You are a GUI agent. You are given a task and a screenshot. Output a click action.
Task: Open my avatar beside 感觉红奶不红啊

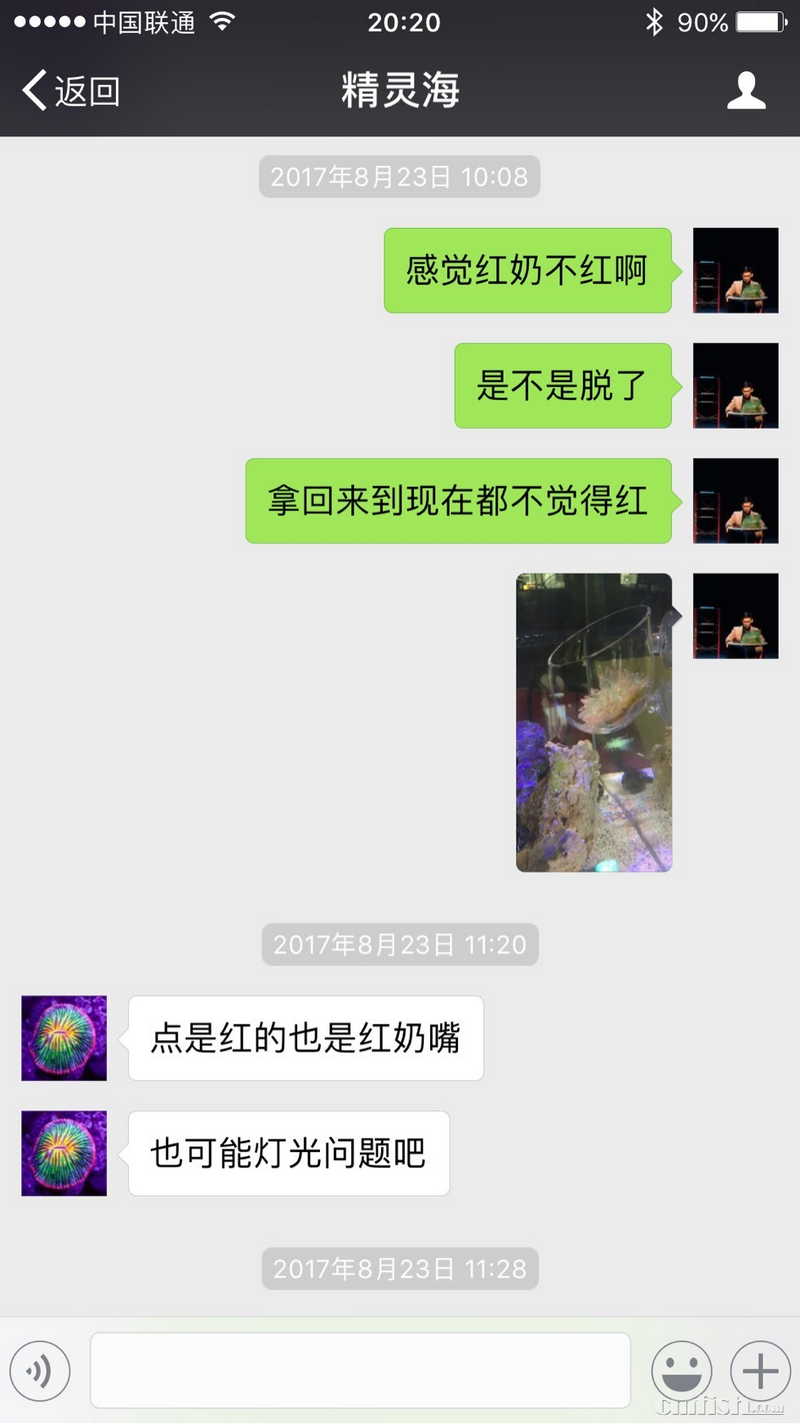(x=736, y=270)
